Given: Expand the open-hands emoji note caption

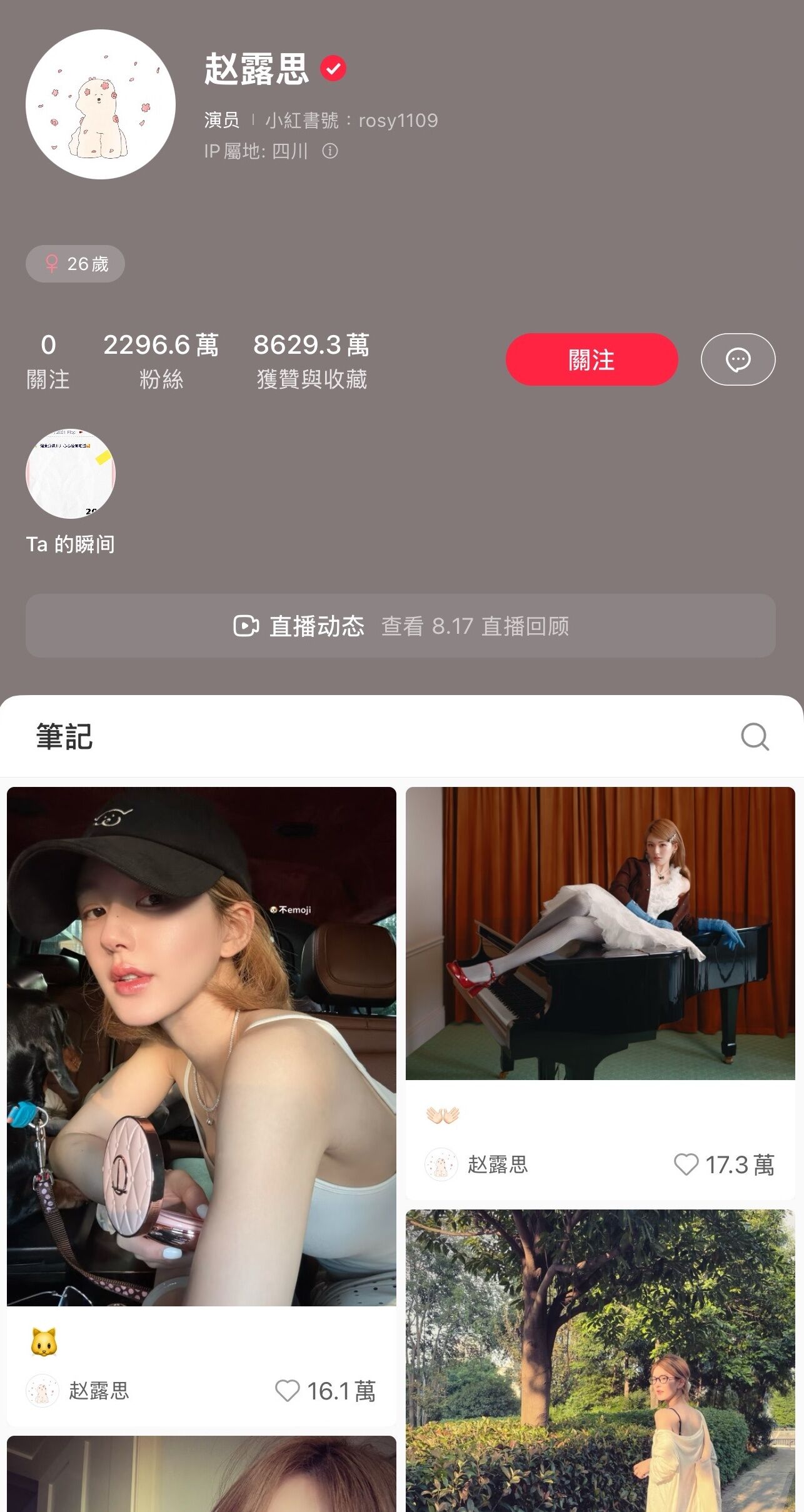Looking at the screenshot, I should coord(441,1115).
